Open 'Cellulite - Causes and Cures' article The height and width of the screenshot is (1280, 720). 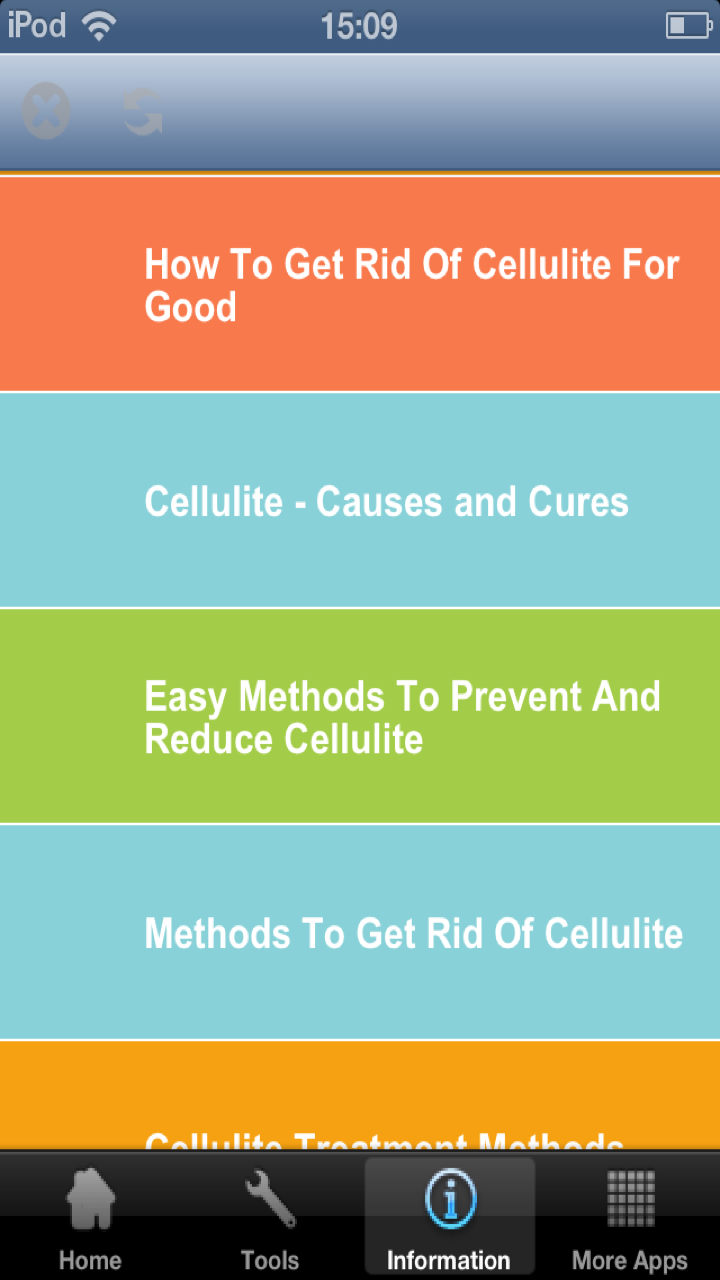coord(360,500)
